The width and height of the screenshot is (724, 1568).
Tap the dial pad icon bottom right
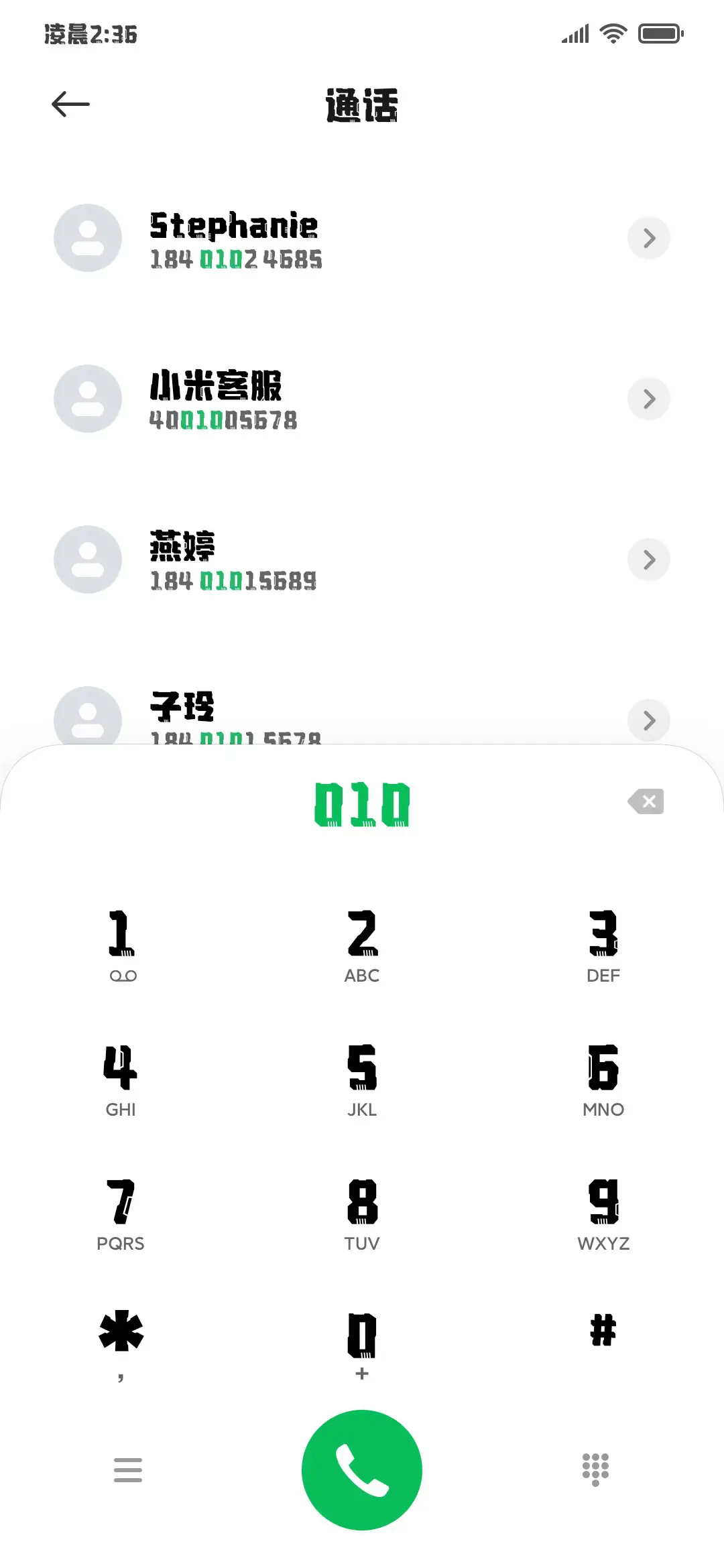(x=595, y=1469)
